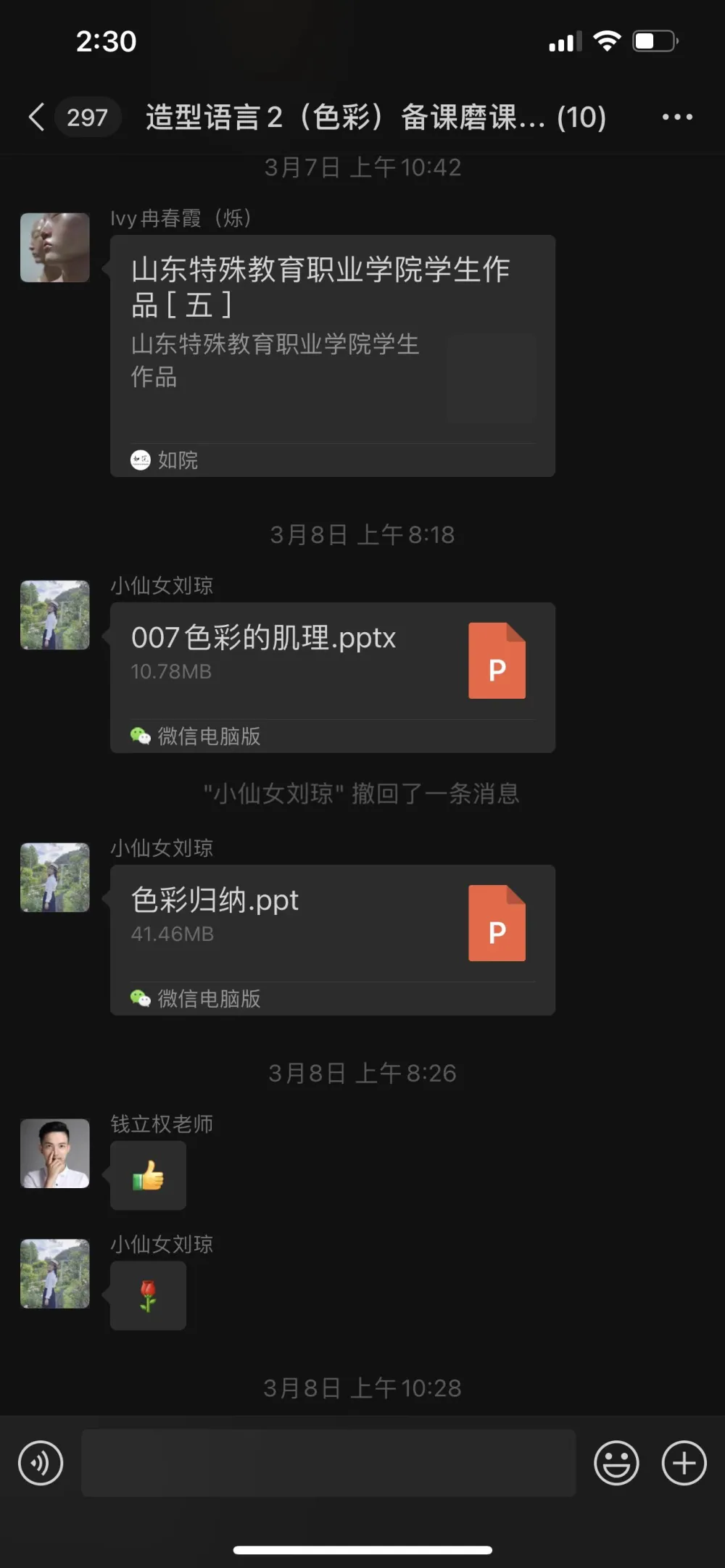Open the group chat overflow menu
Image resolution: width=725 pixels, height=1568 pixels.
(677, 117)
